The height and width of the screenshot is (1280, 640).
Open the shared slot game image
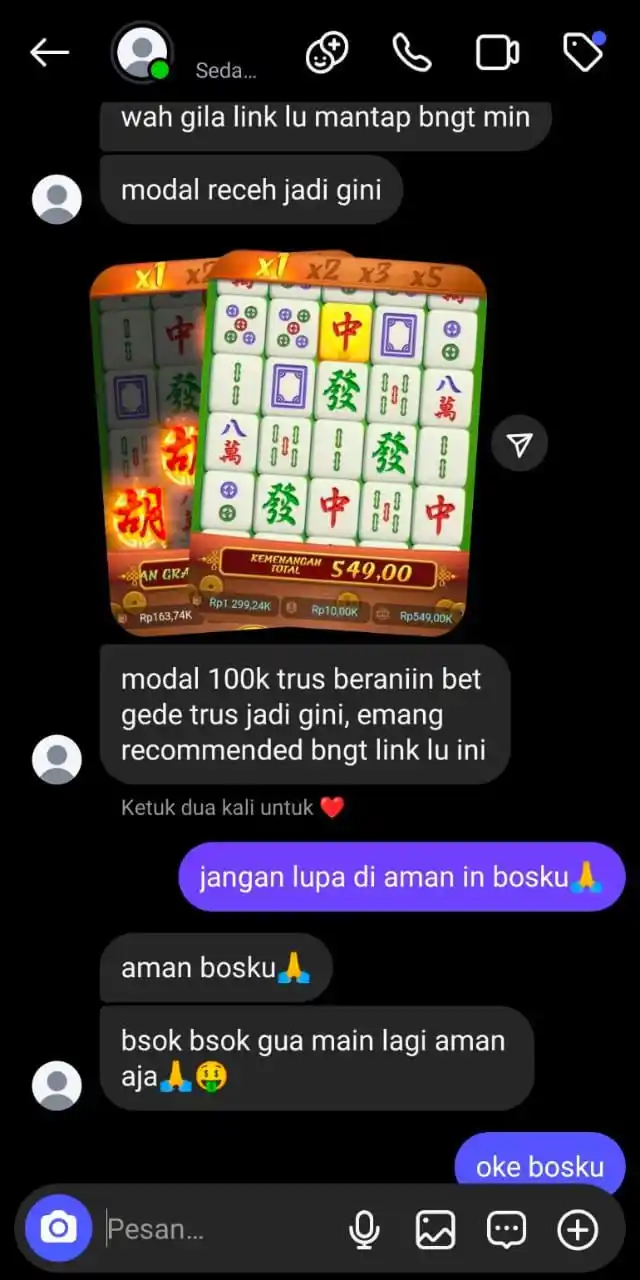click(288, 442)
